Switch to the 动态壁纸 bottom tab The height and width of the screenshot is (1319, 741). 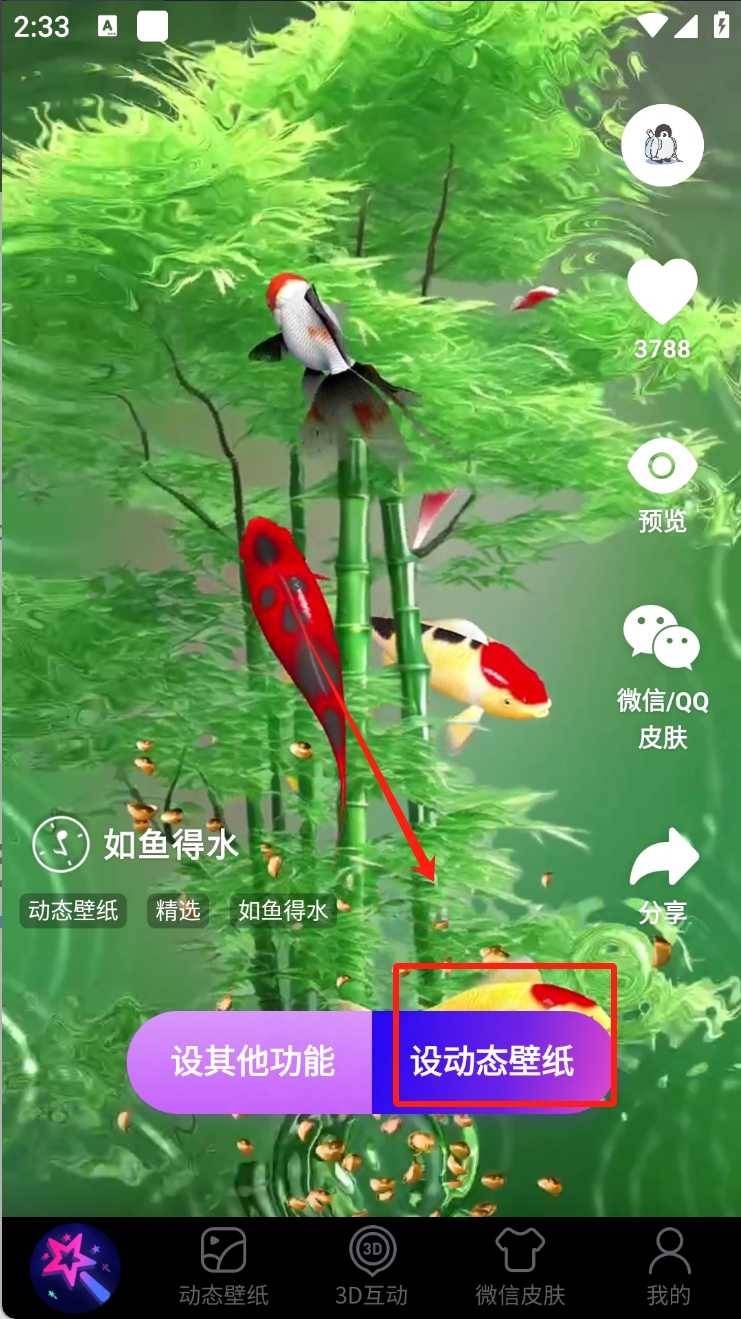223,1268
